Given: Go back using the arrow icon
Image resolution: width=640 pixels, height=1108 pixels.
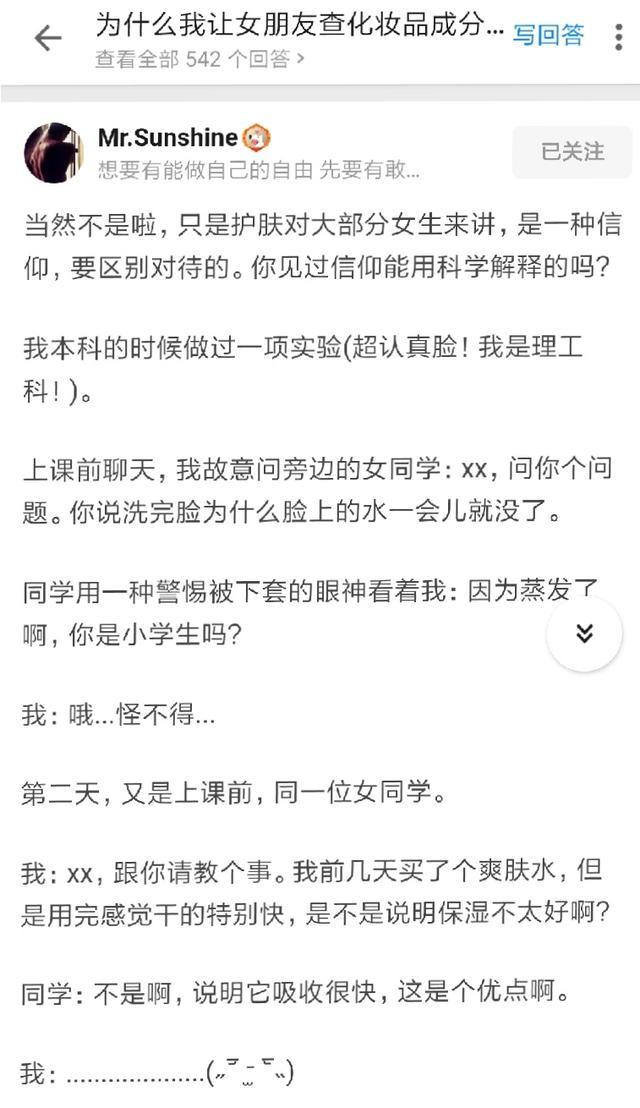Looking at the screenshot, I should (x=47, y=38).
